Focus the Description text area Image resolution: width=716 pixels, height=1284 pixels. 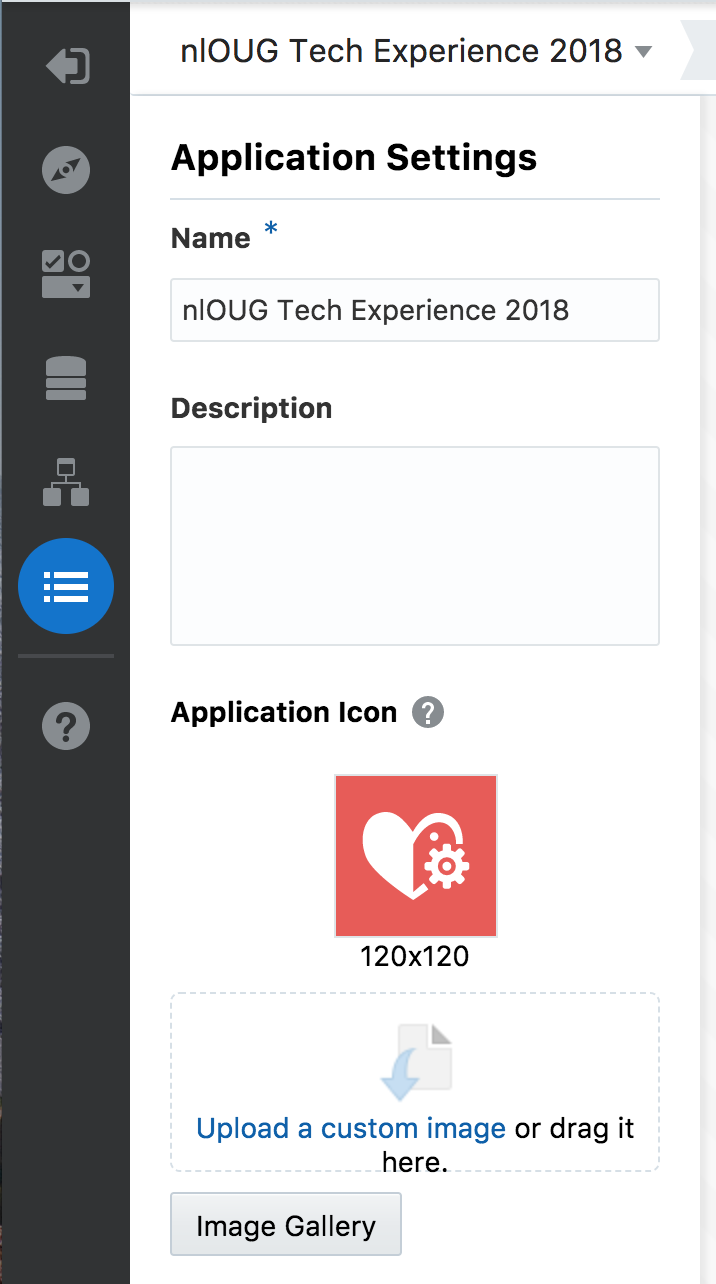pos(415,546)
